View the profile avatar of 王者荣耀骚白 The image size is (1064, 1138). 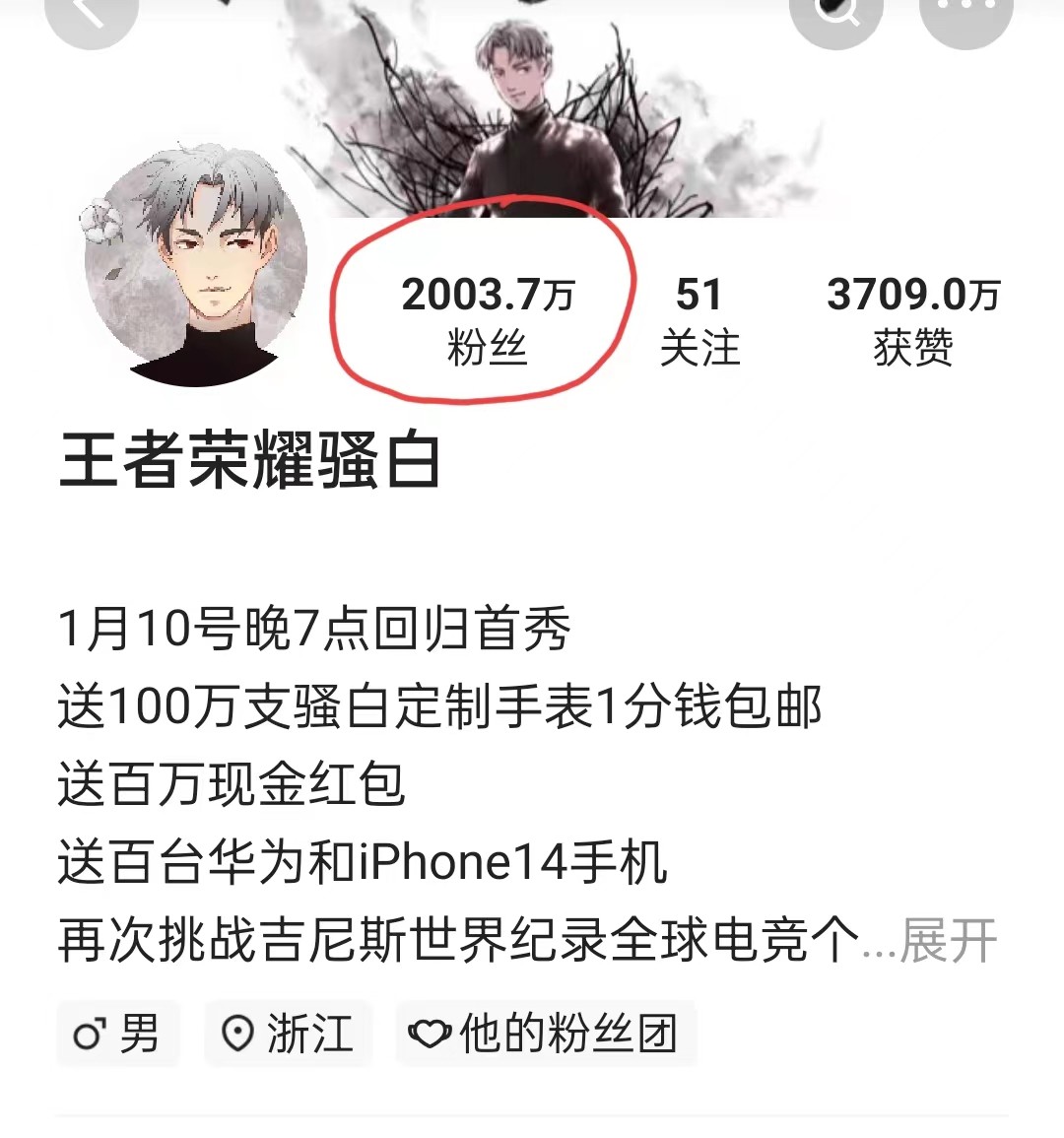pos(196,267)
